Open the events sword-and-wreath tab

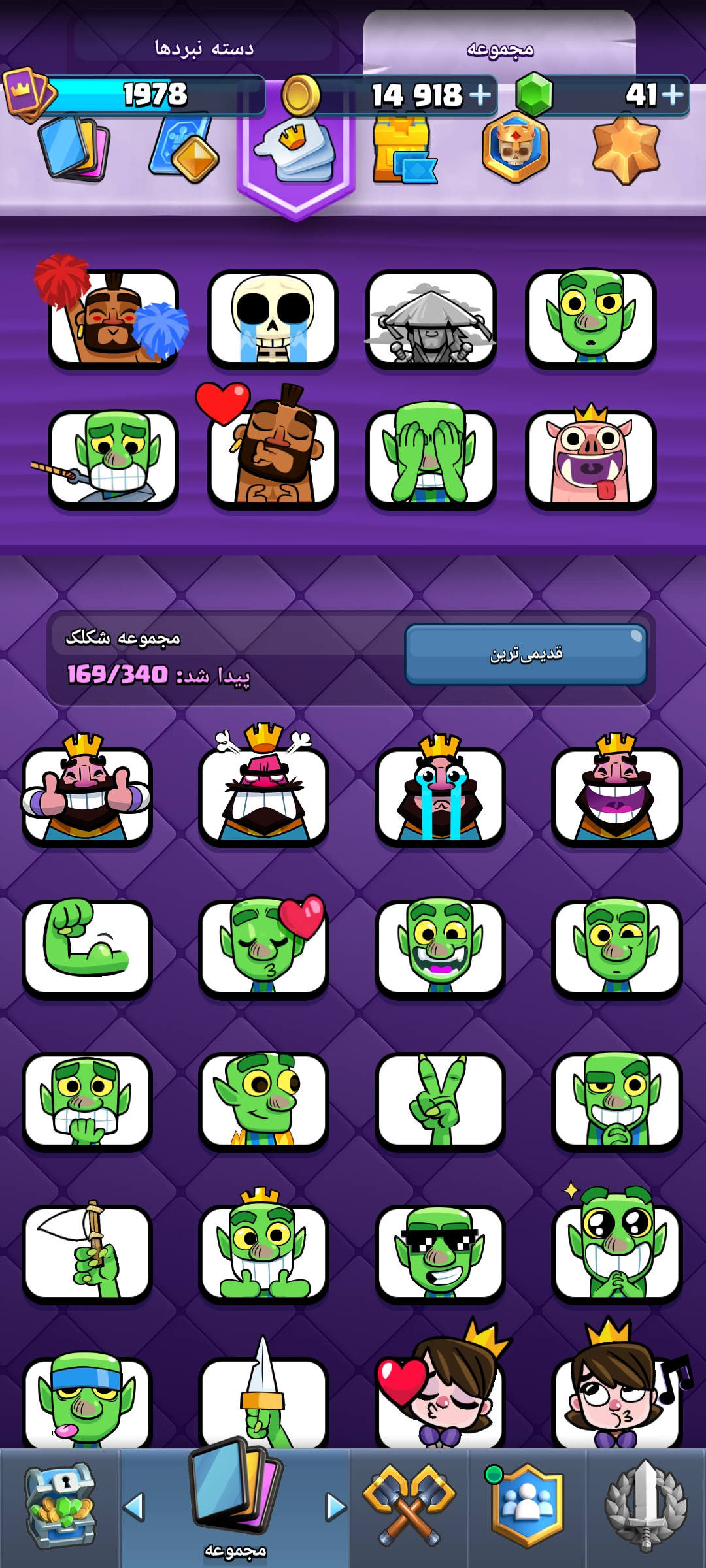646,1508
